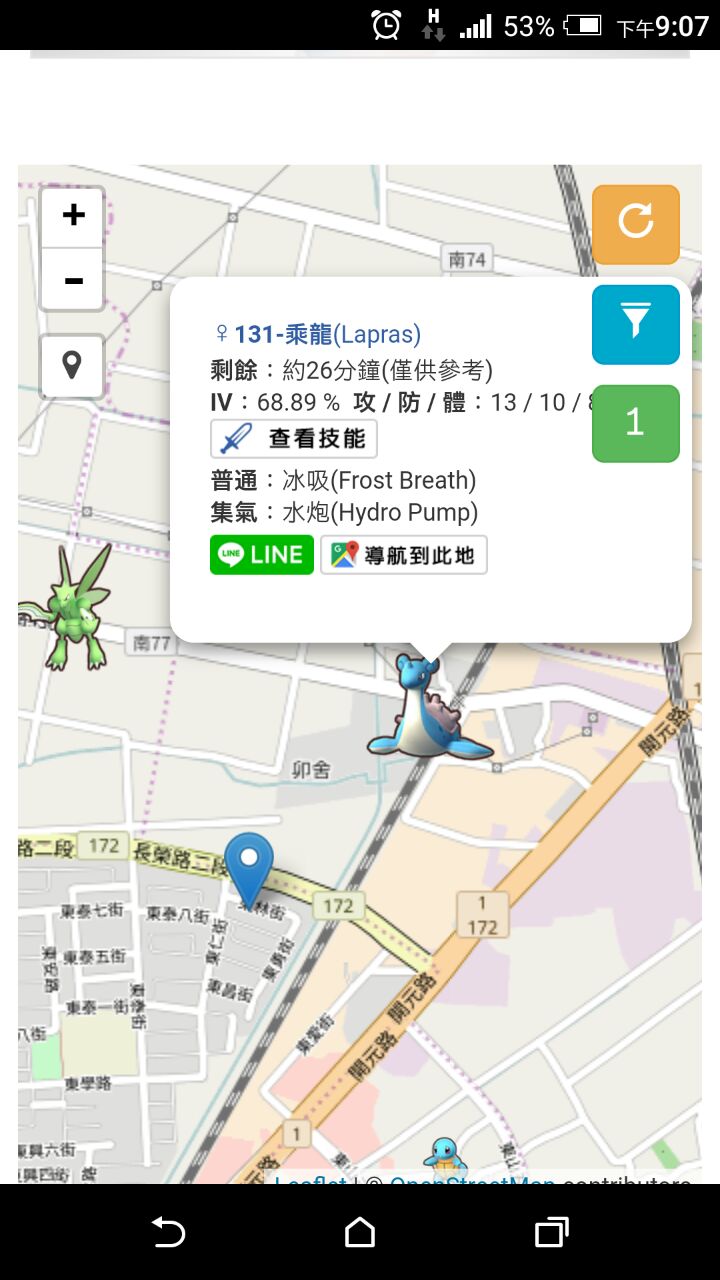Tap the green button labeled 1

click(635, 423)
